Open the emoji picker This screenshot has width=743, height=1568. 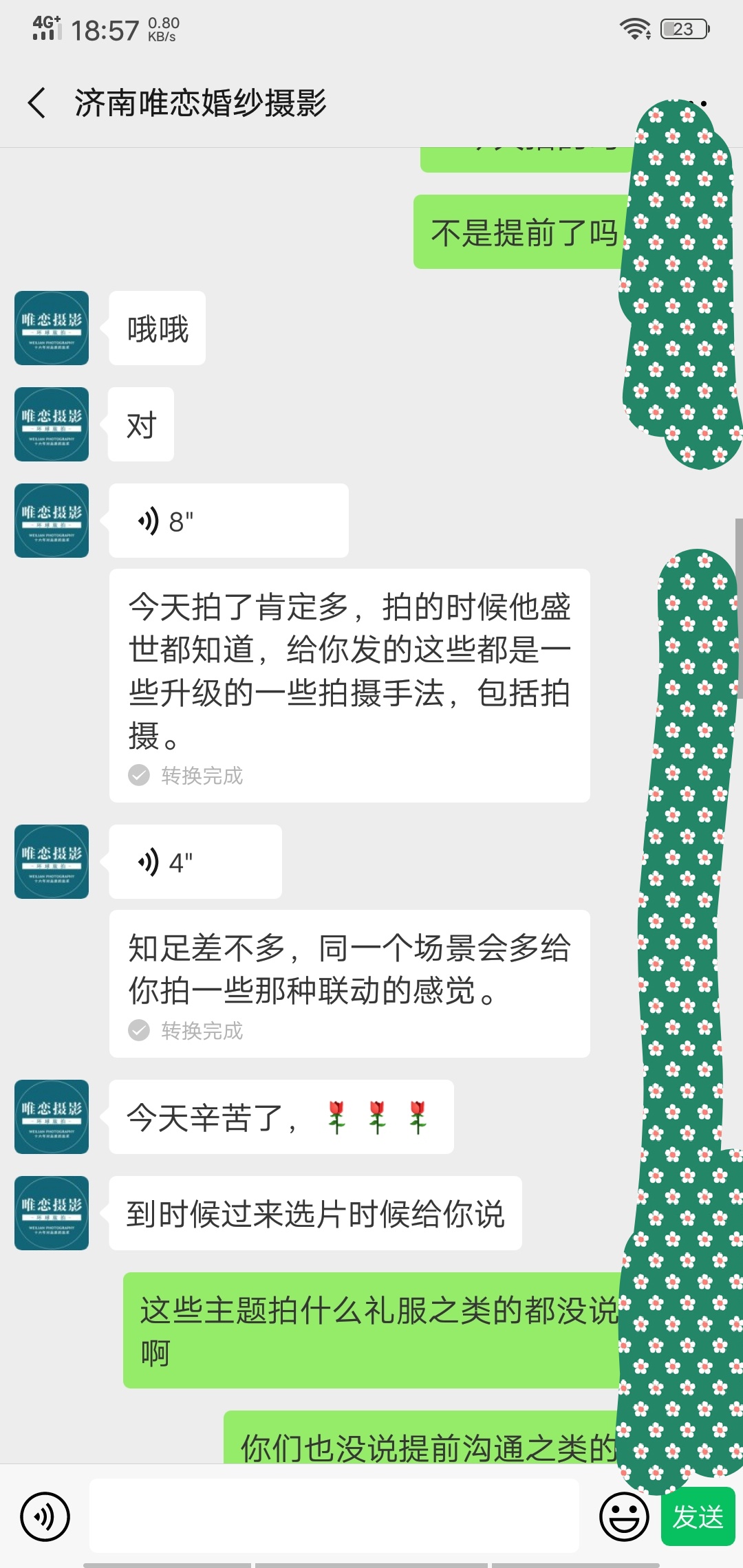point(624,1516)
